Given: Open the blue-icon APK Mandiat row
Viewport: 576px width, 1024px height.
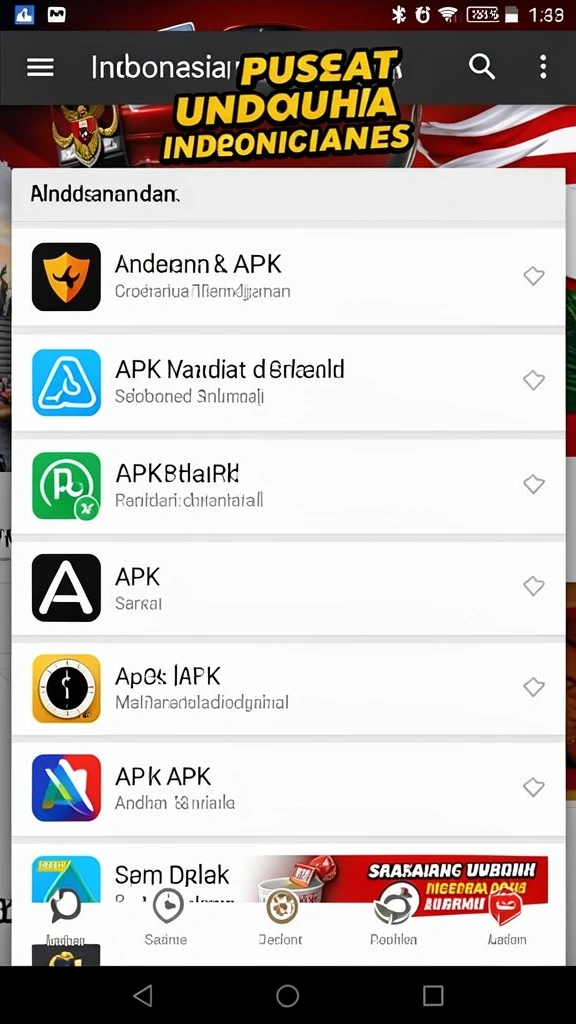Looking at the screenshot, I should [288, 381].
